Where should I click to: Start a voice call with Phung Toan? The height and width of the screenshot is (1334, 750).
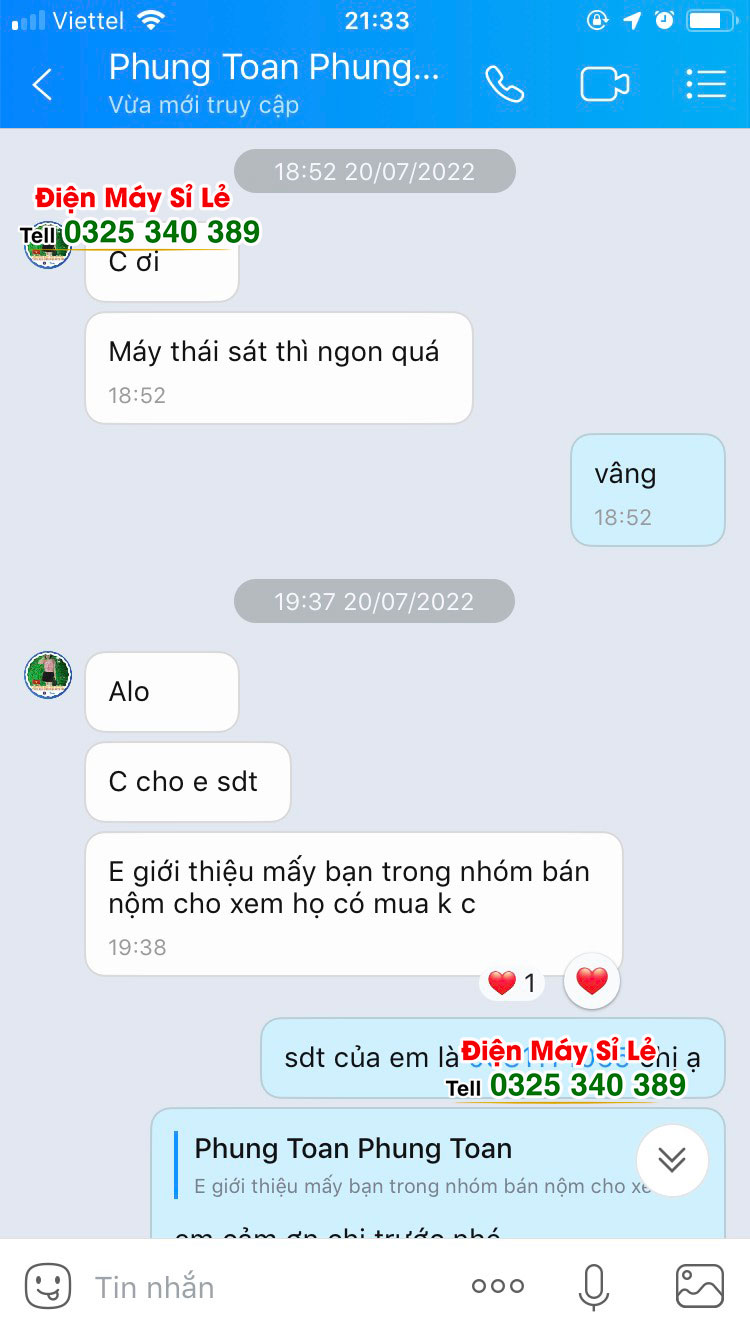pyautogui.click(x=505, y=85)
